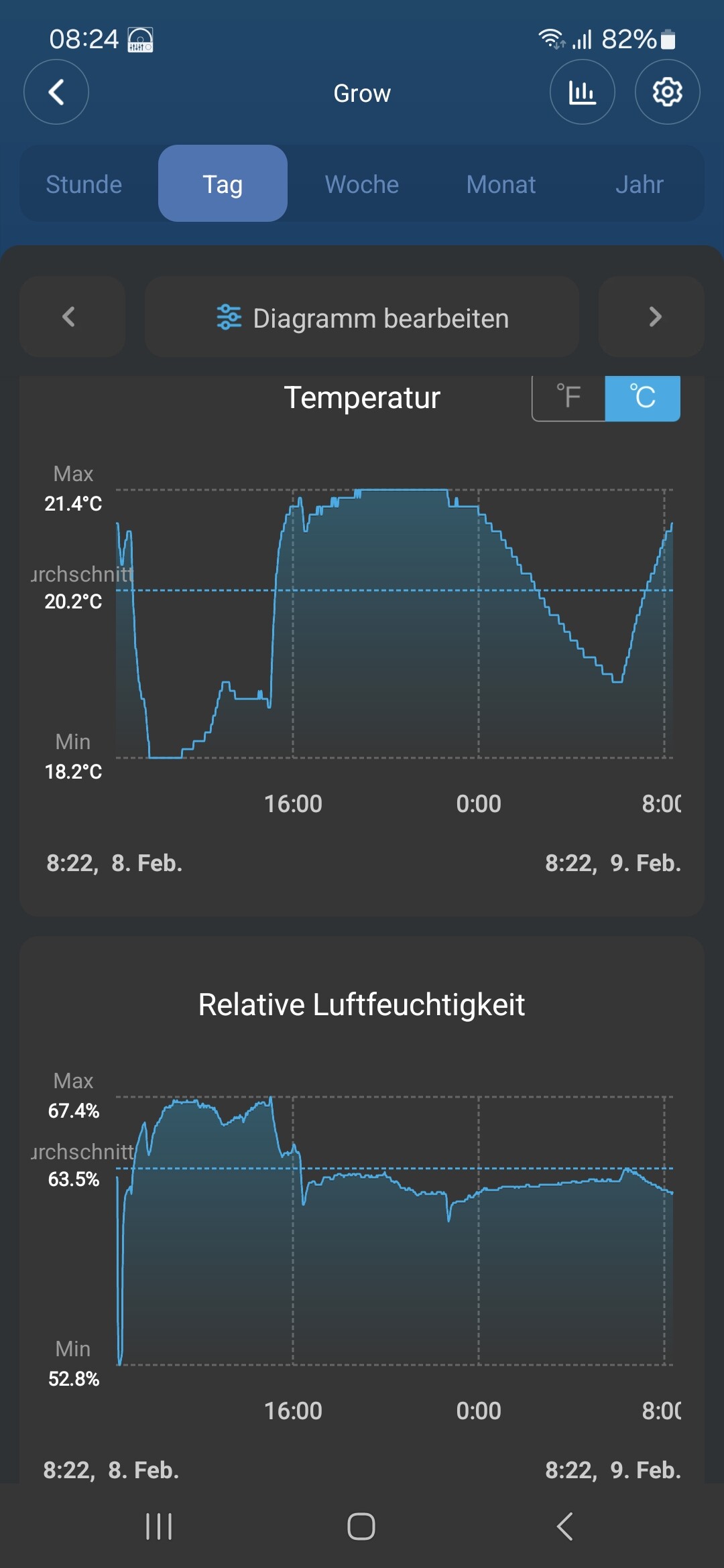Screen dimensions: 724x1568
Task: Go back using the top-left arrow
Action: [56, 92]
